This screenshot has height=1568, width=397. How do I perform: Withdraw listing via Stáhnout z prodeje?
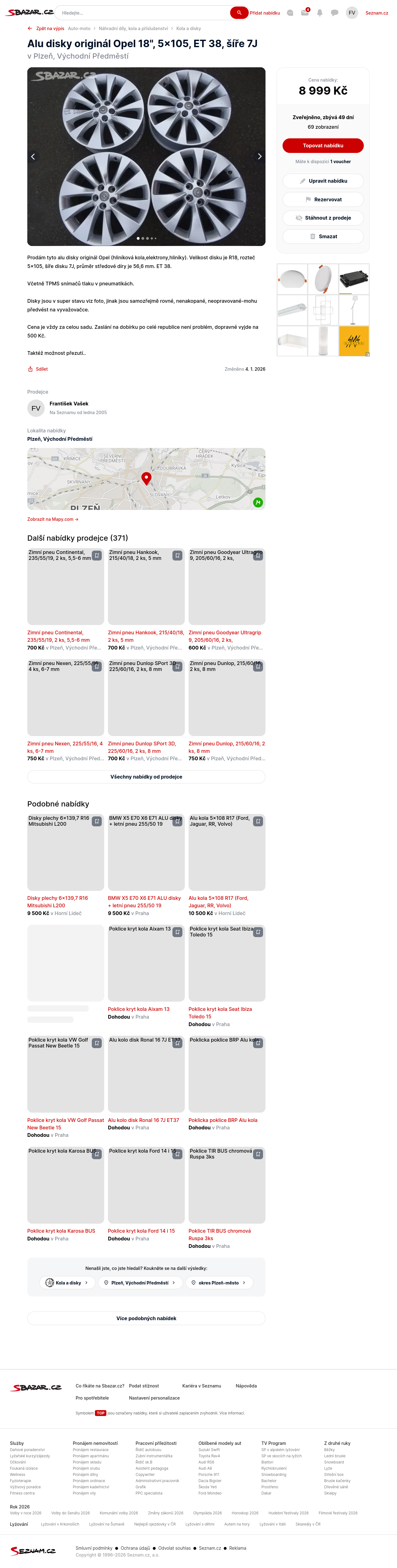[x=323, y=218]
